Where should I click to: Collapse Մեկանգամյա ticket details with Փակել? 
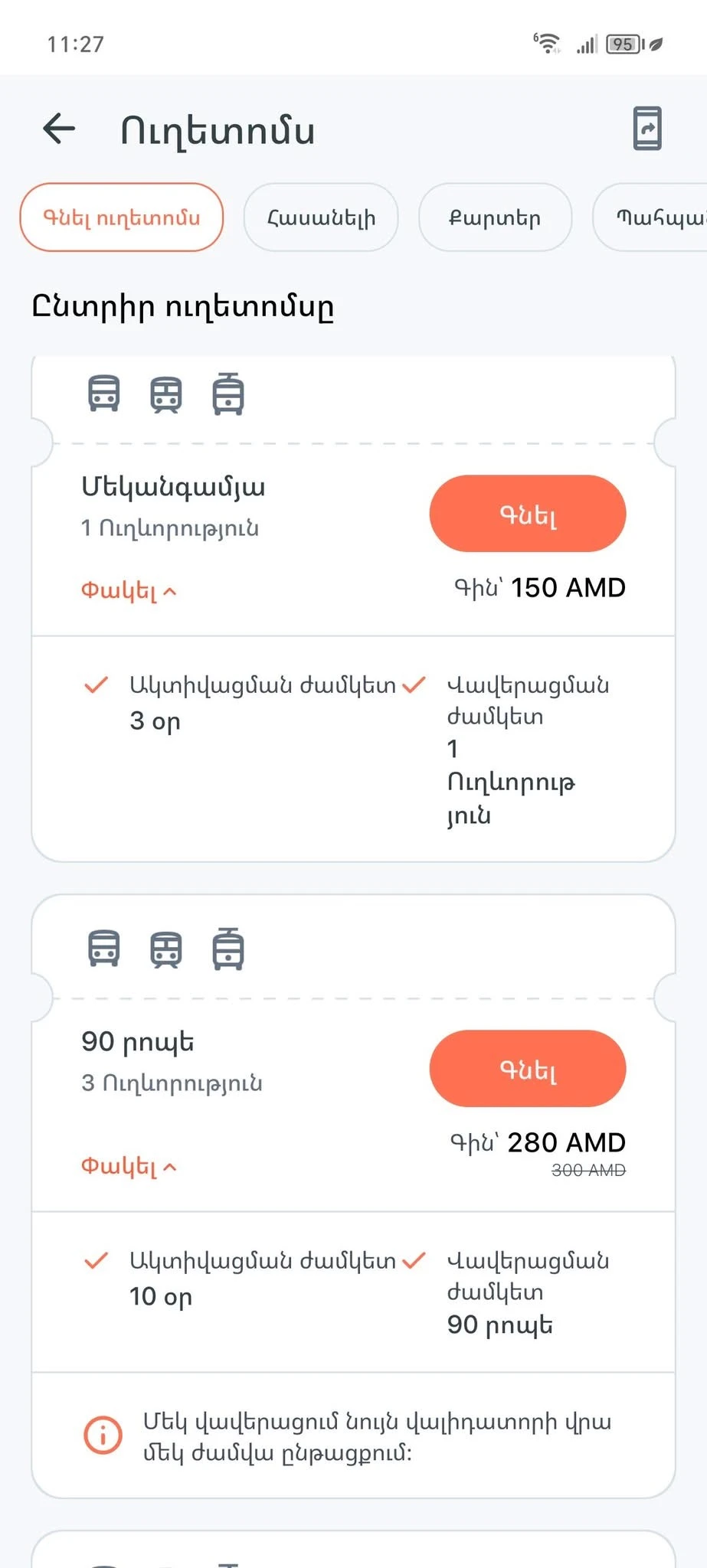(x=129, y=591)
